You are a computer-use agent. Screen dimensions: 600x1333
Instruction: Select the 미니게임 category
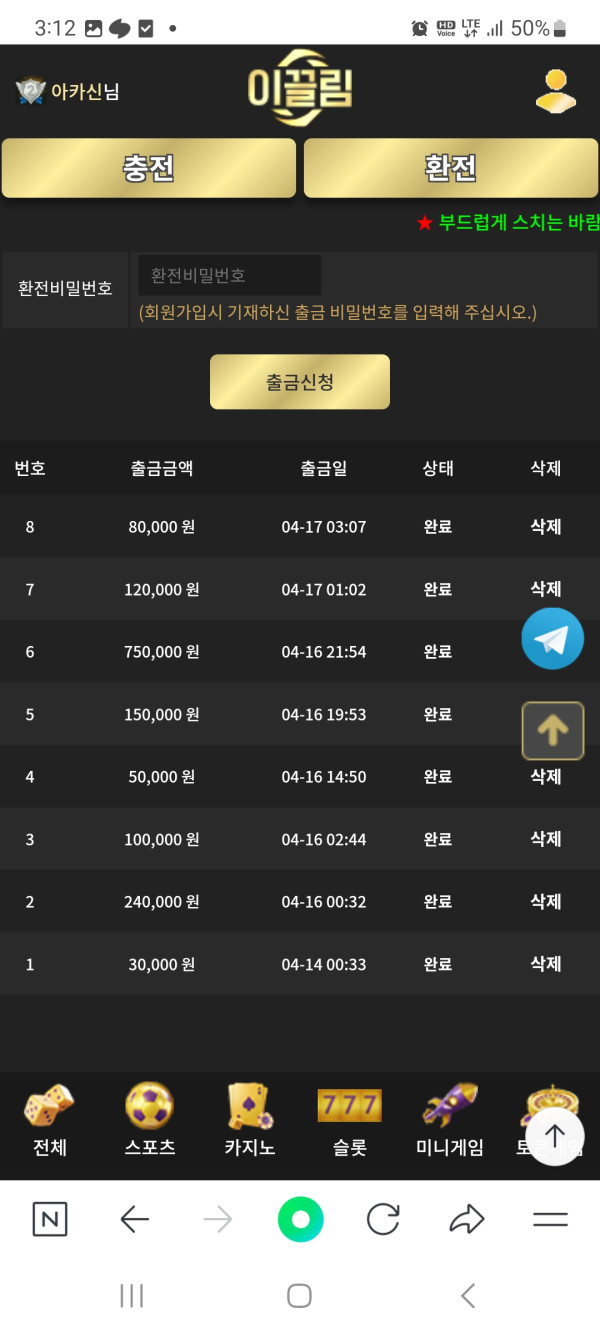(x=450, y=1120)
